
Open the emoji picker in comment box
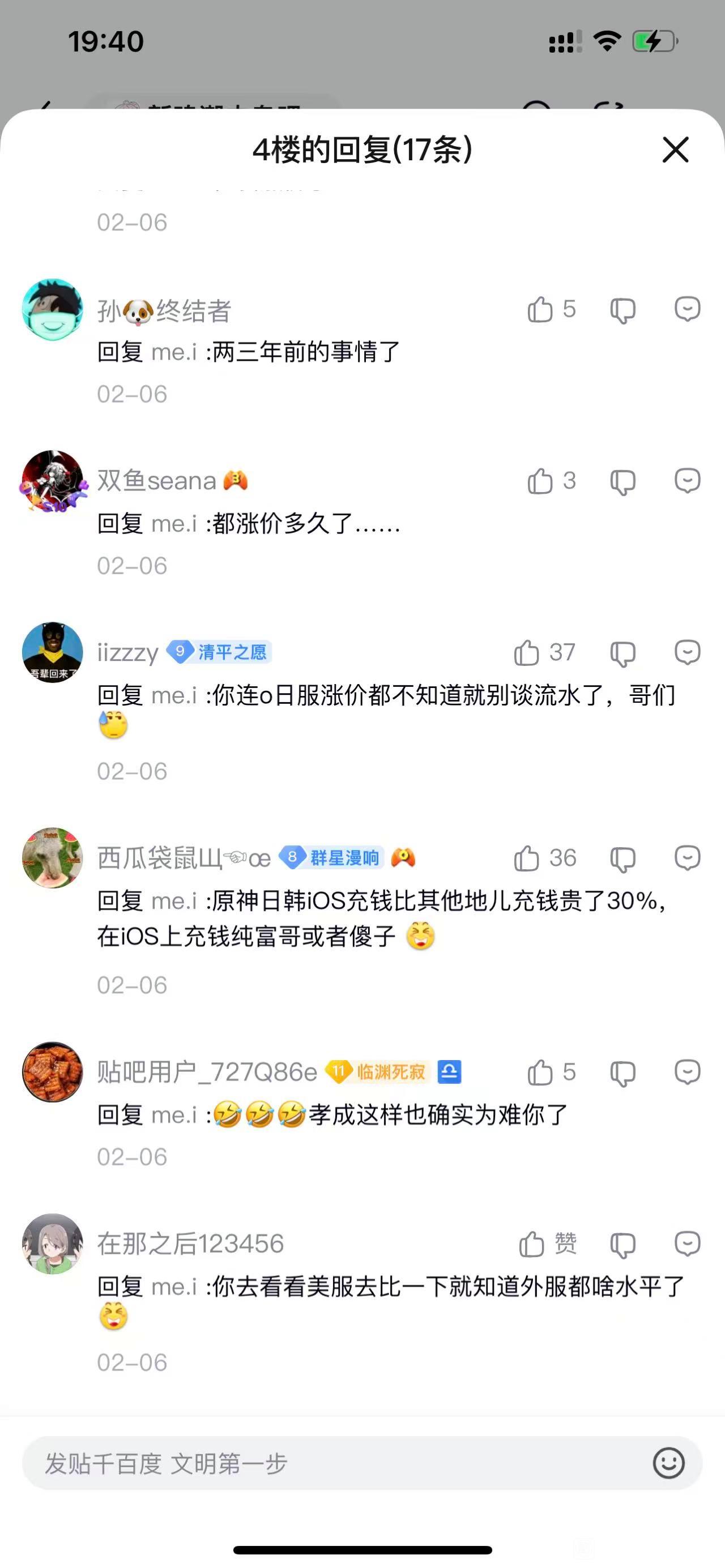coord(668,1463)
